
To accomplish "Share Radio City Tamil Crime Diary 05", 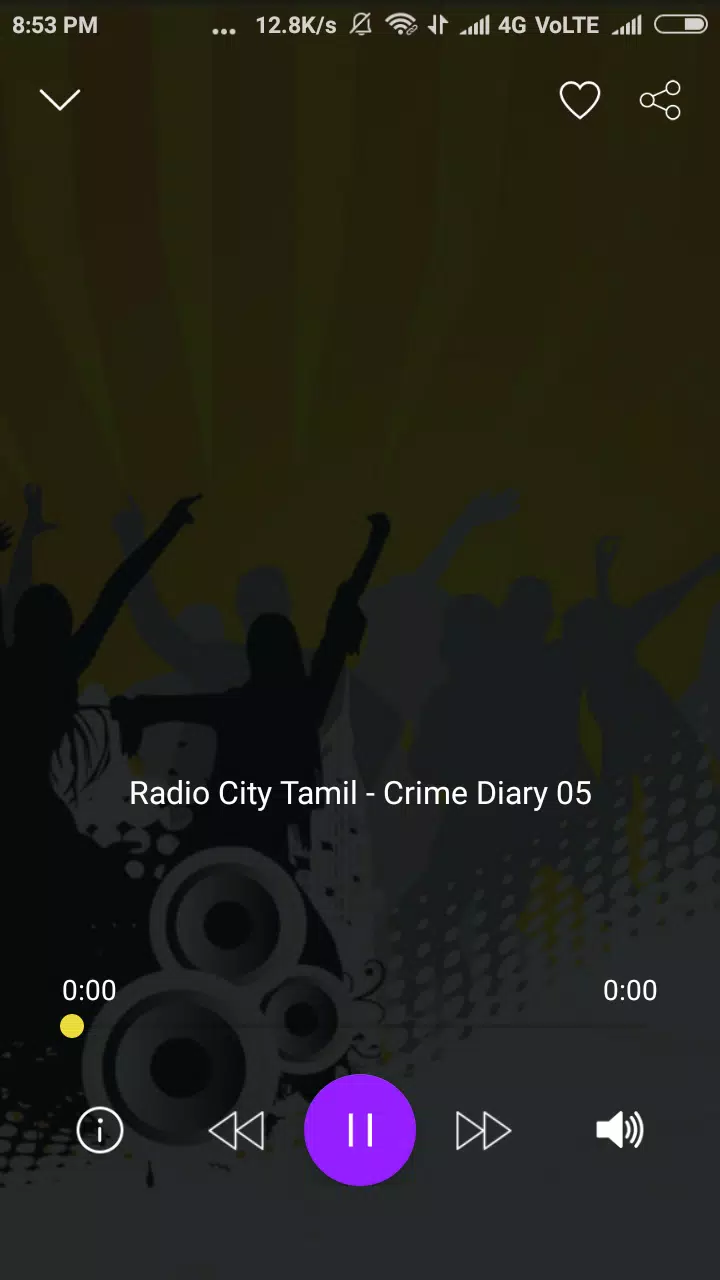I will tap(660, 100).
